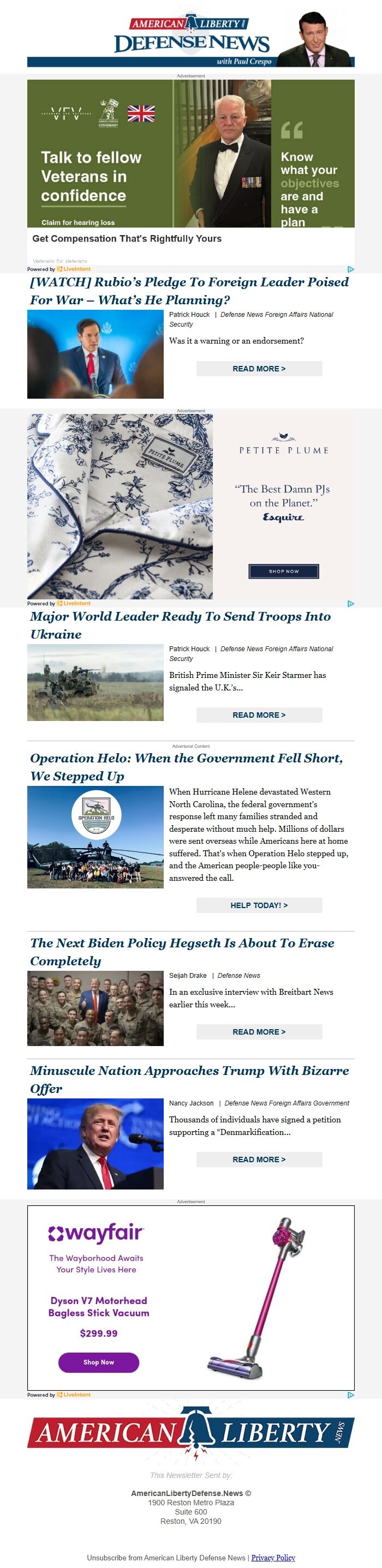
Task: Open the Trump speech photo thumbnail
Action: tap(95, 1144)
